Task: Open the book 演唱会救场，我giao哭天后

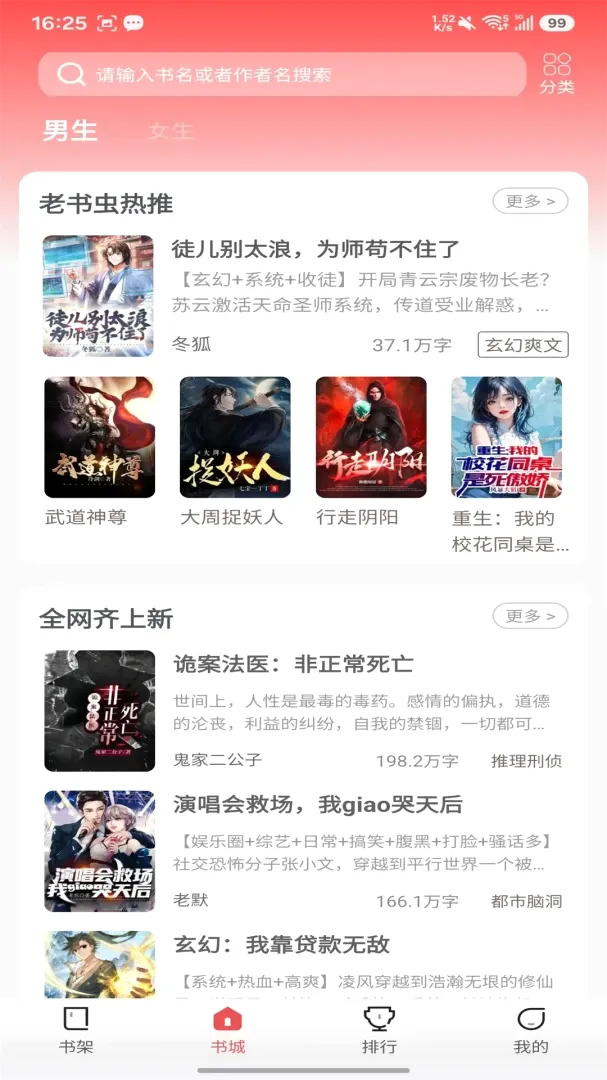Action: [x=305, y=851]
